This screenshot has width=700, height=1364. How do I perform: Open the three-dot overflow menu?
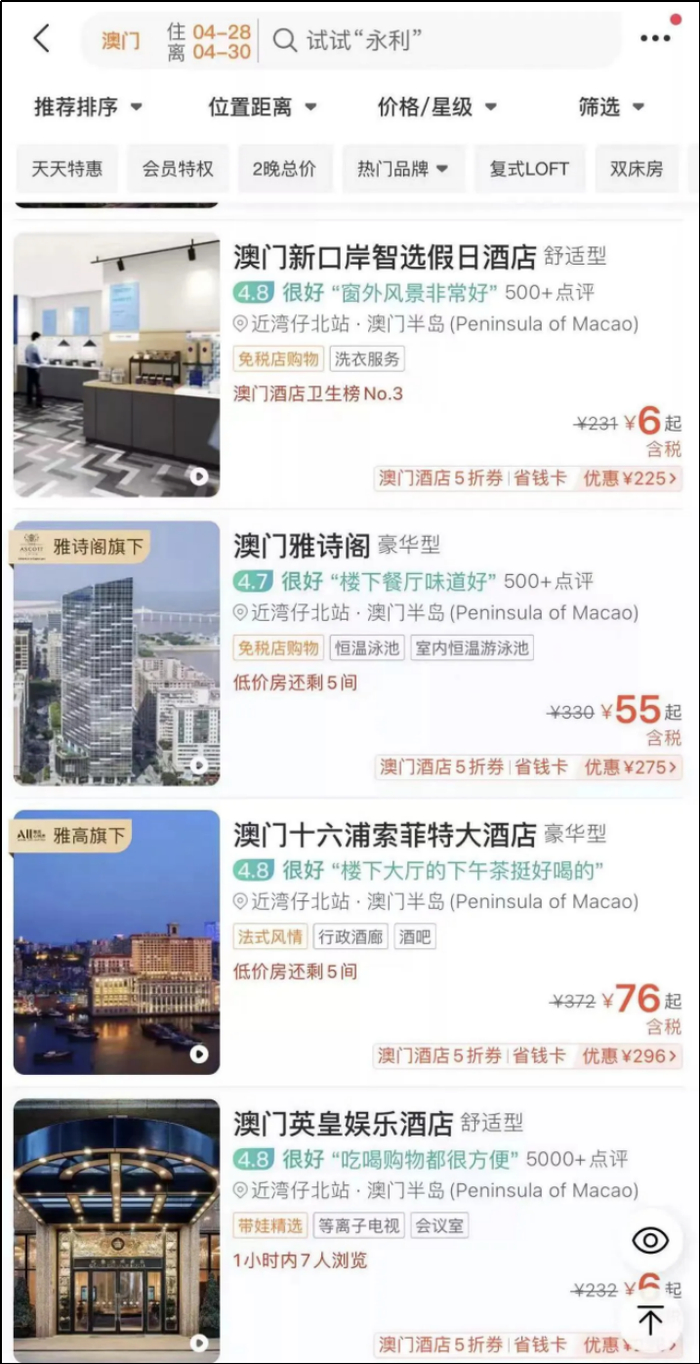pos(655,38)
